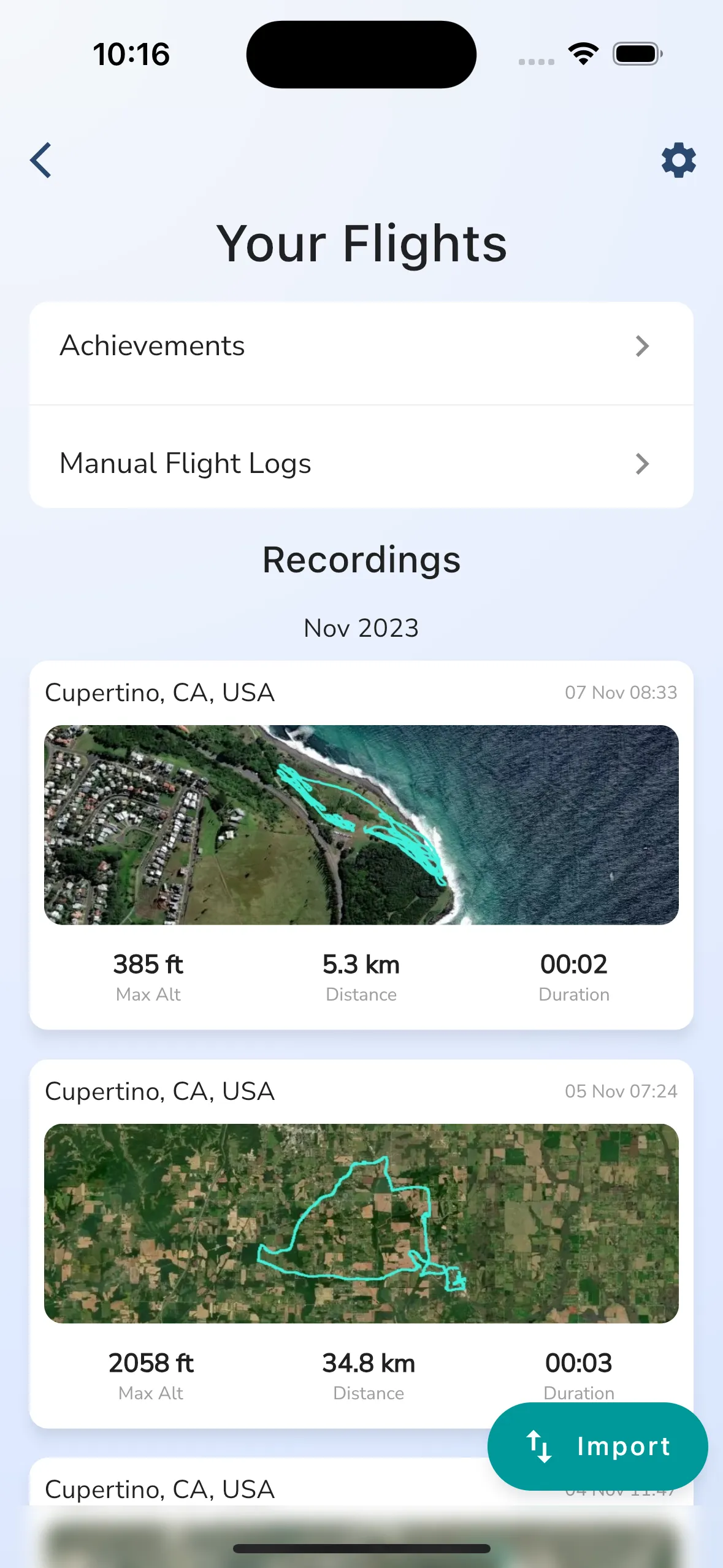Tap the cellular signal dots indicator

[535, 60]
